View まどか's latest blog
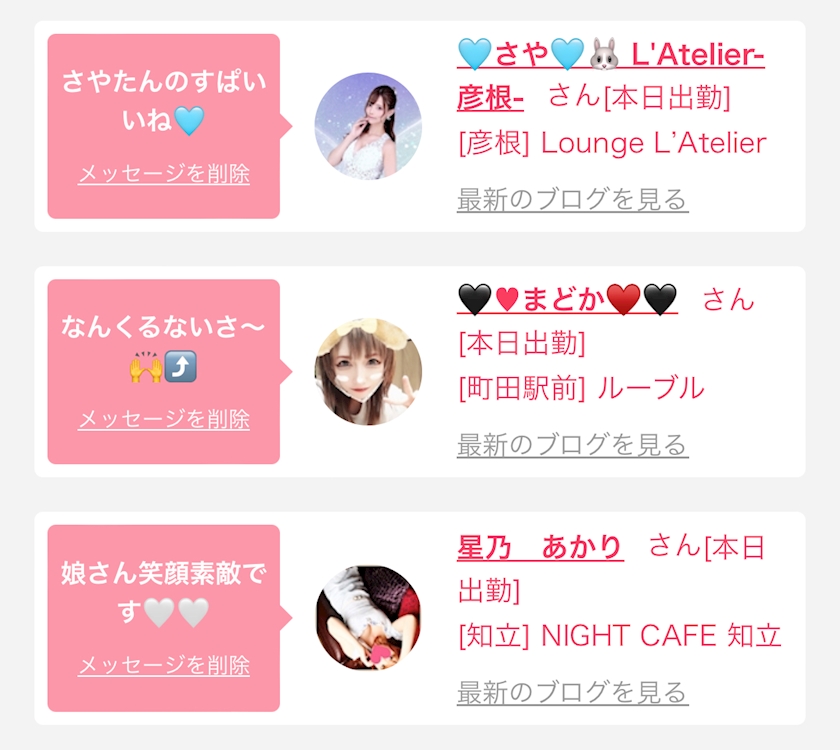Image resolution: width=840 pixels, height=750 pixels. (x=573, y=445)
